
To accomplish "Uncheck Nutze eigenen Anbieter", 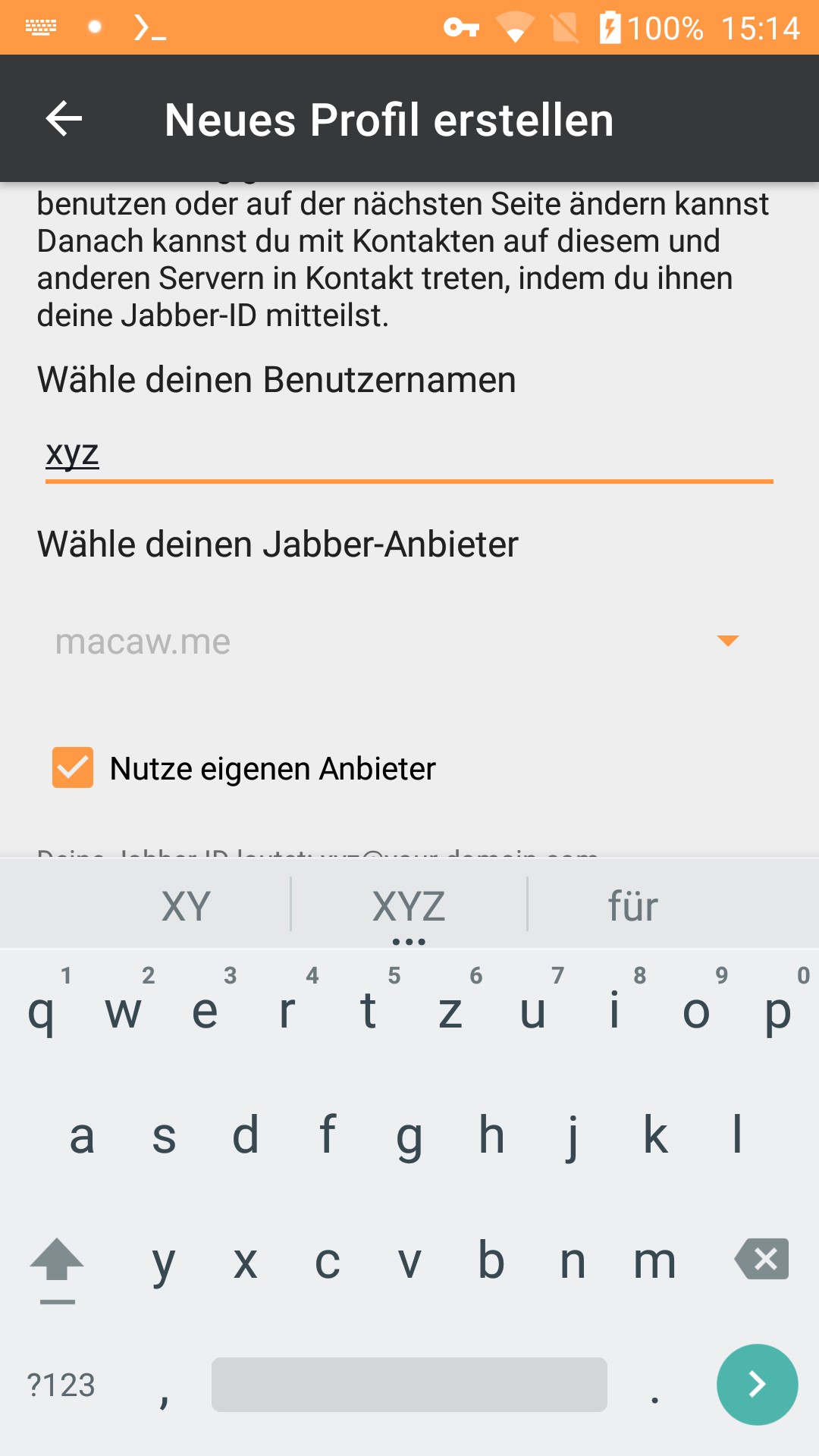I will tap(73, 767).
